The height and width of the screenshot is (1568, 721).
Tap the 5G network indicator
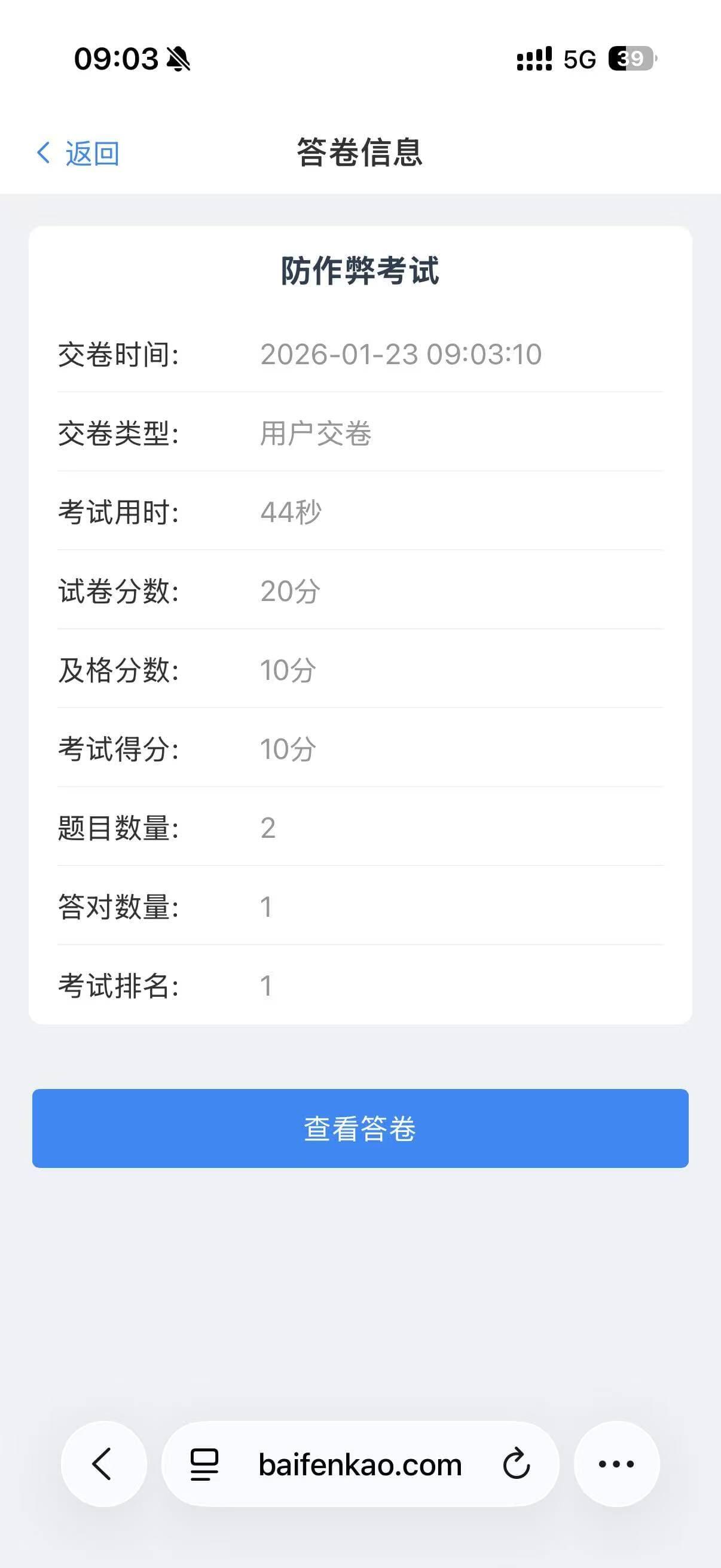click(581, 59)
